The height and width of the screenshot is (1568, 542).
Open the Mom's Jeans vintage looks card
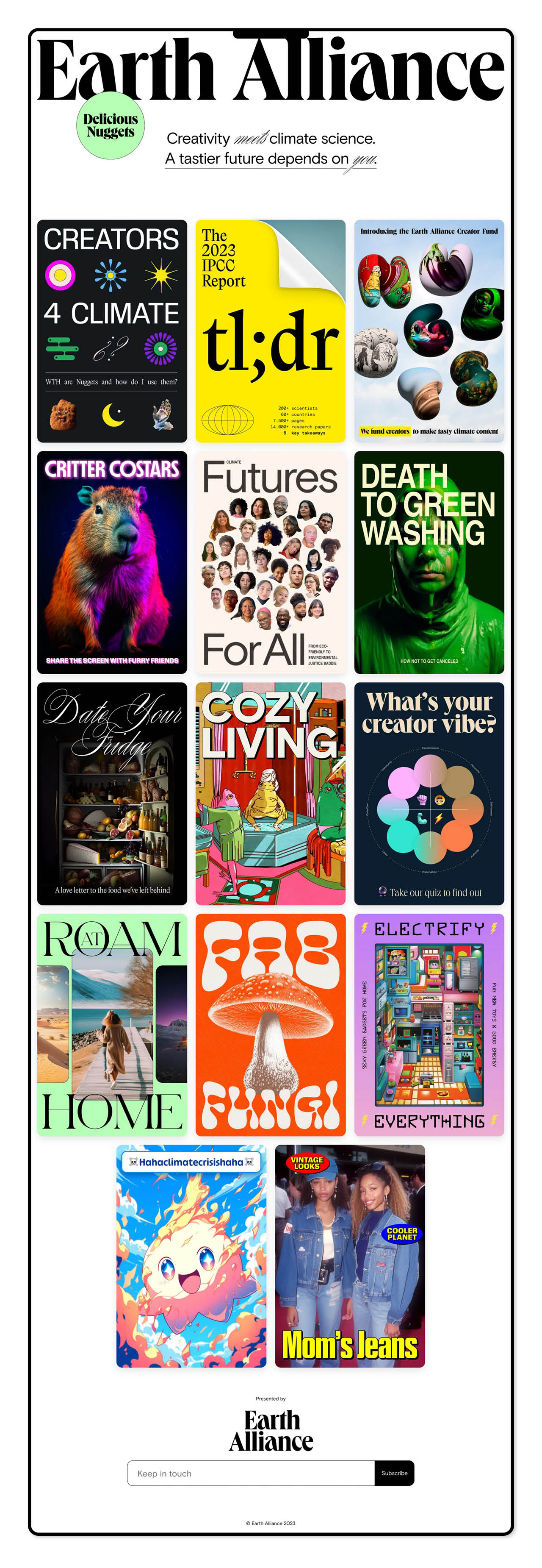350,1257
